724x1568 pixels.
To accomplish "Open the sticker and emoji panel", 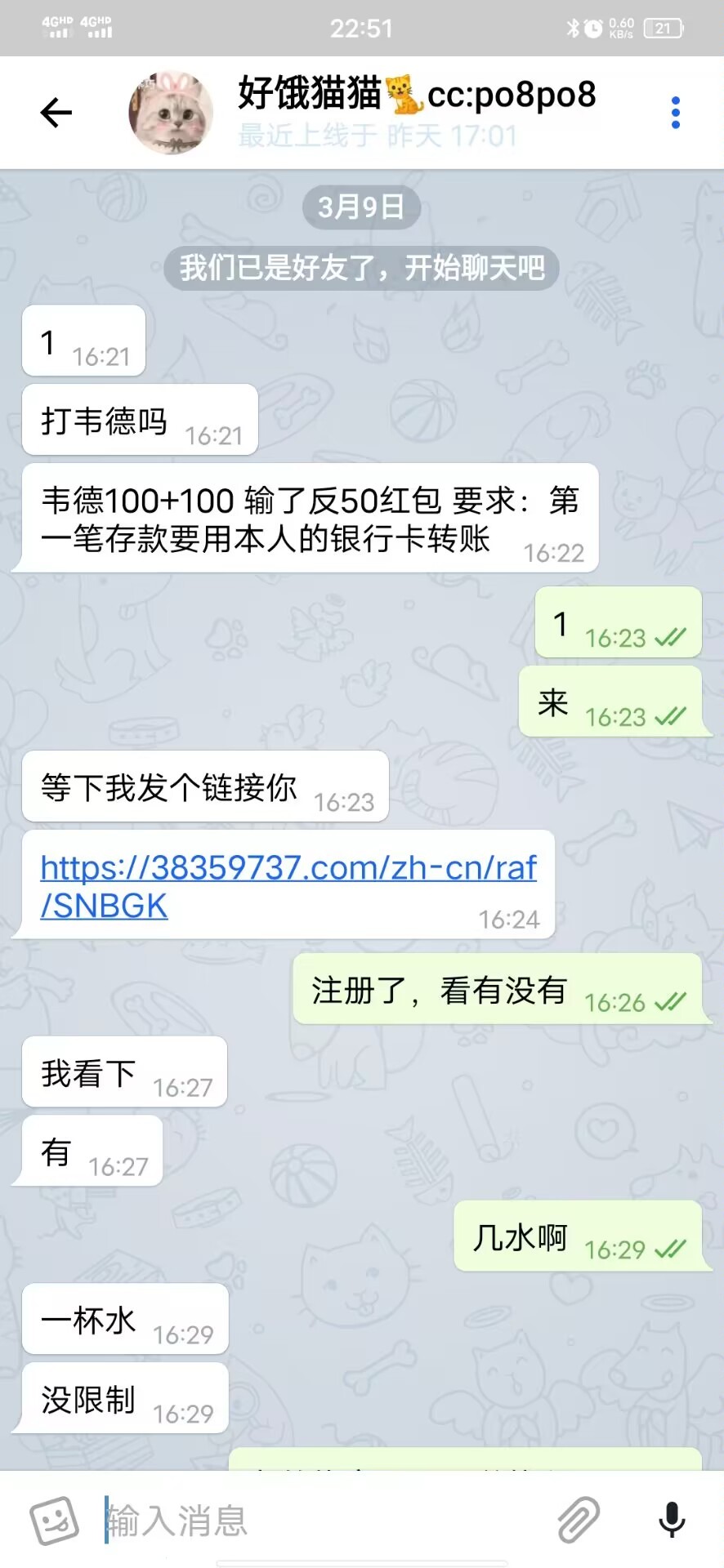I will [54, 1521].
